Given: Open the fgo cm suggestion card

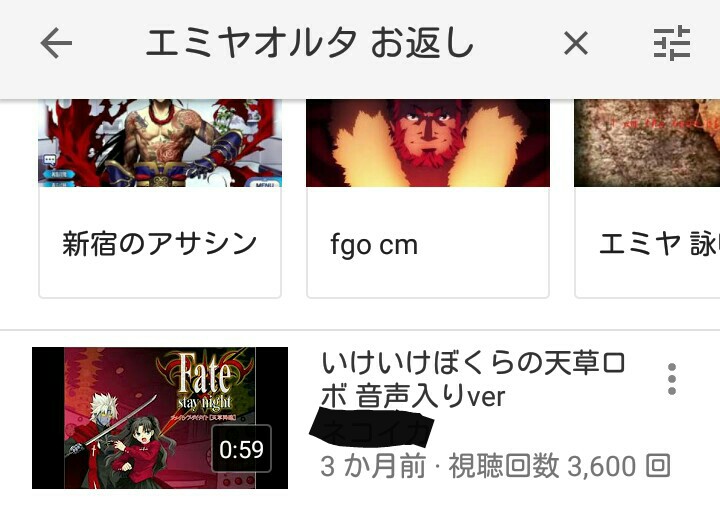Looking at the screenshot, I should [428, 198].
